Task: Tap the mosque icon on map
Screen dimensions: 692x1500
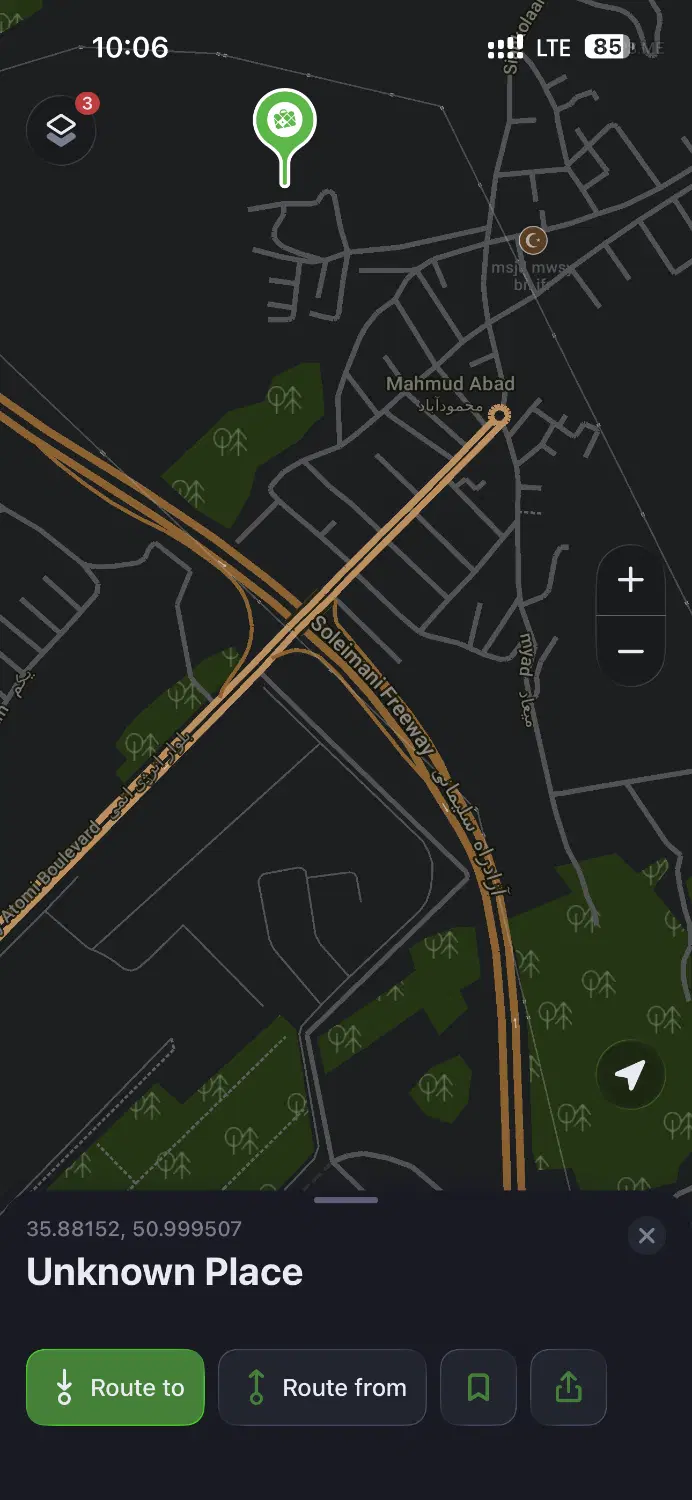Action: 534,240
